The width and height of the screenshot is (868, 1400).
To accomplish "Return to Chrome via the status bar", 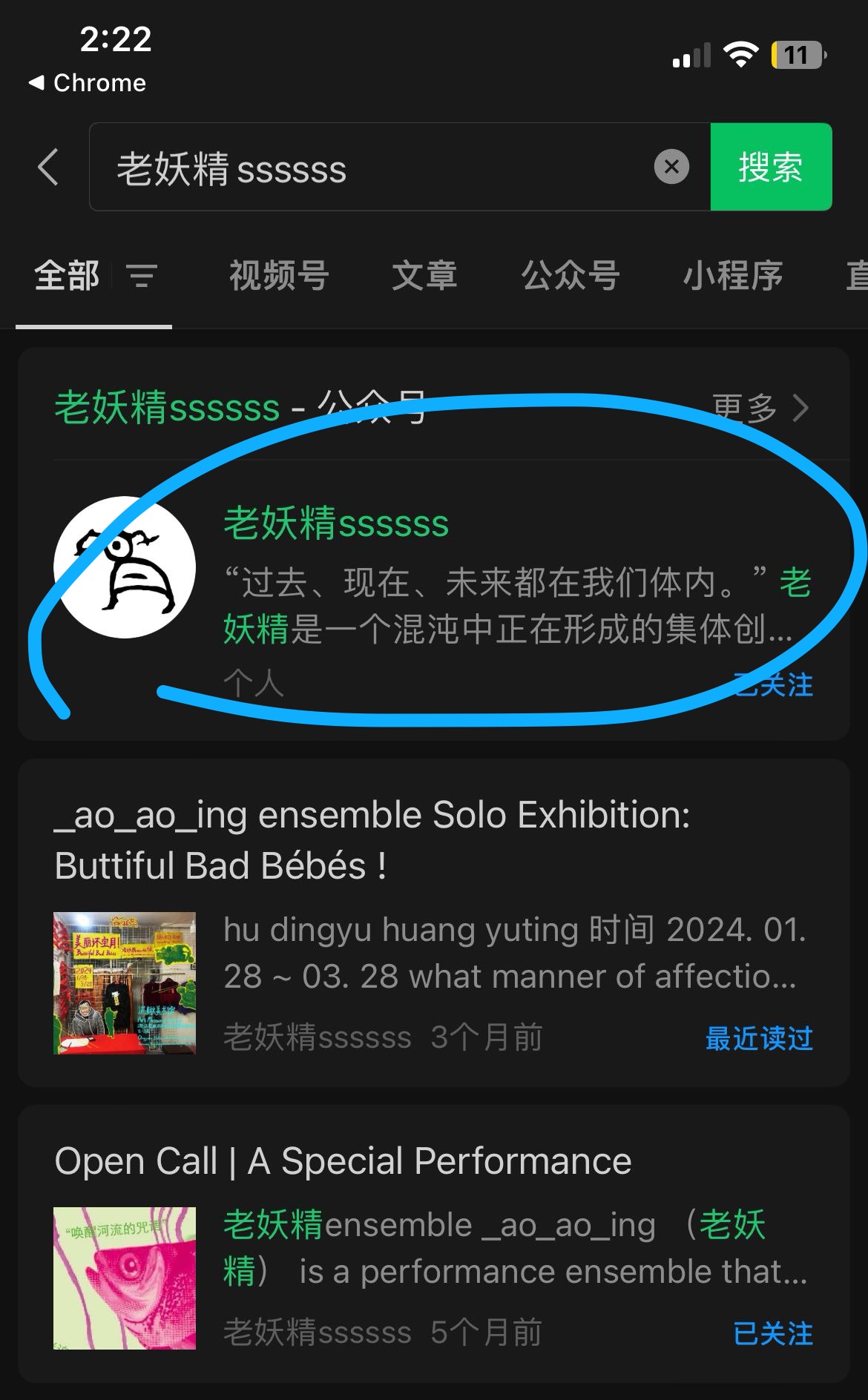I will click(x=88, y=83).
